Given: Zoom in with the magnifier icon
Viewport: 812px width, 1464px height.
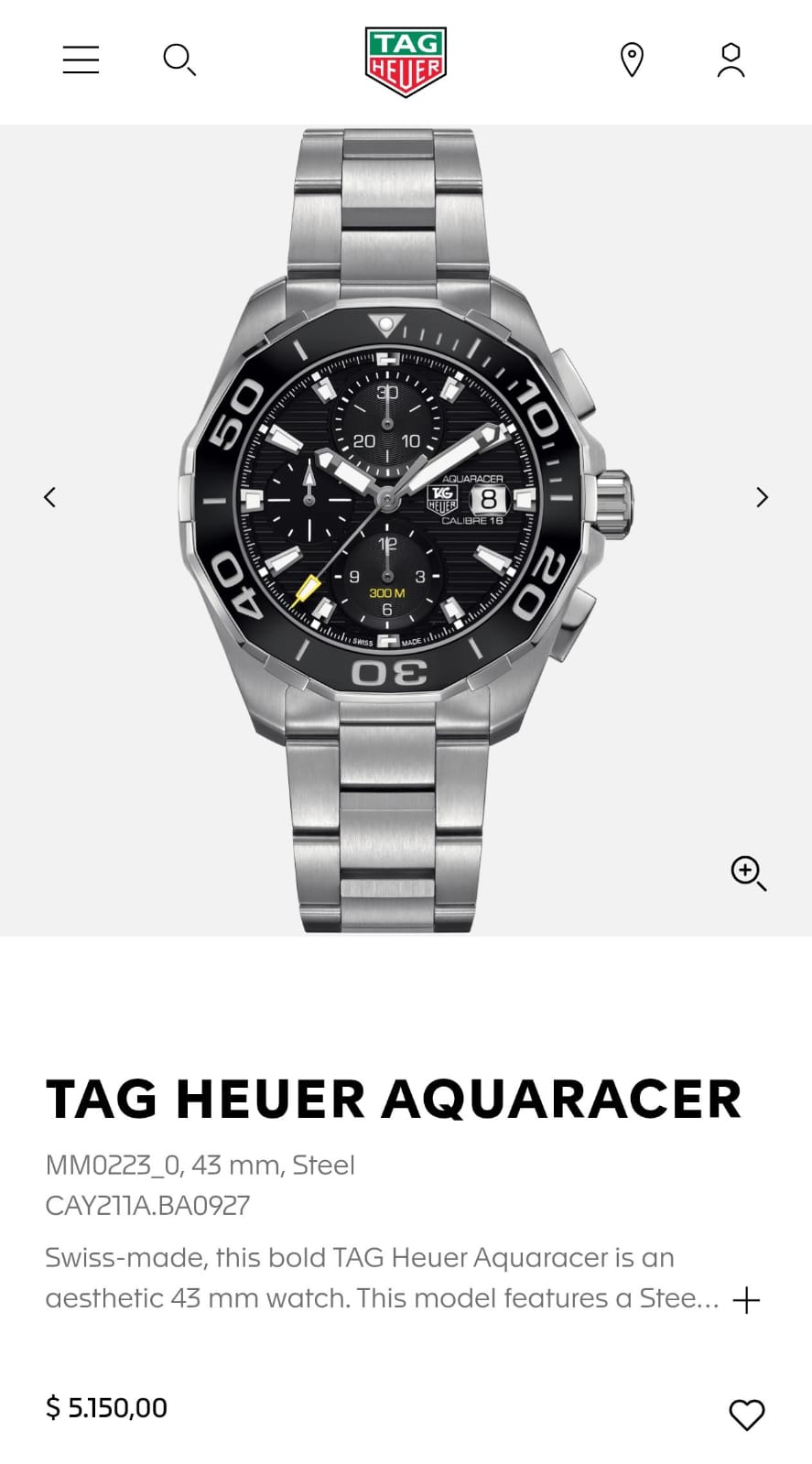Looking at the screenshot, I should pos(748,873).
